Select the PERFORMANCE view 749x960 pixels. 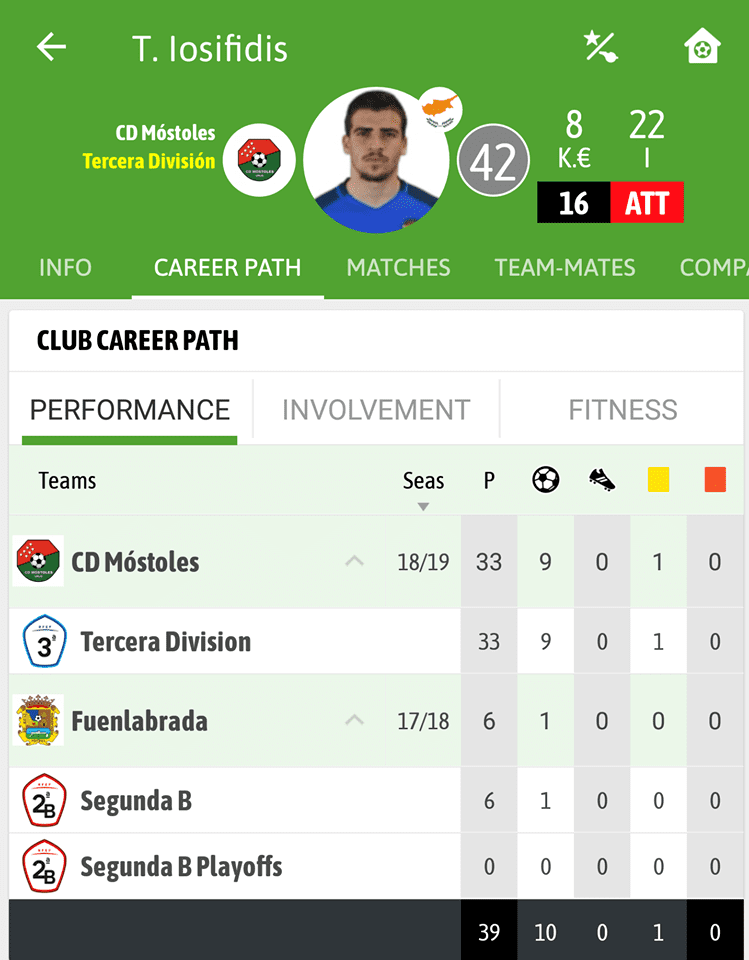pos(130,410)
